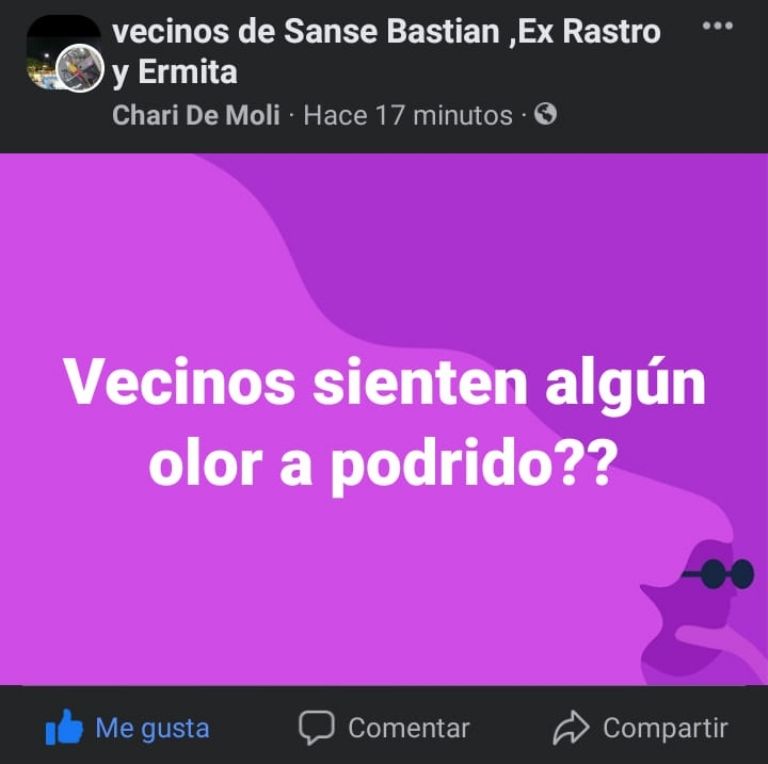The width and height of the screenshot is (768, 764).
Task: View Chari De Moli's profile
Action: [x=196, y=115]
